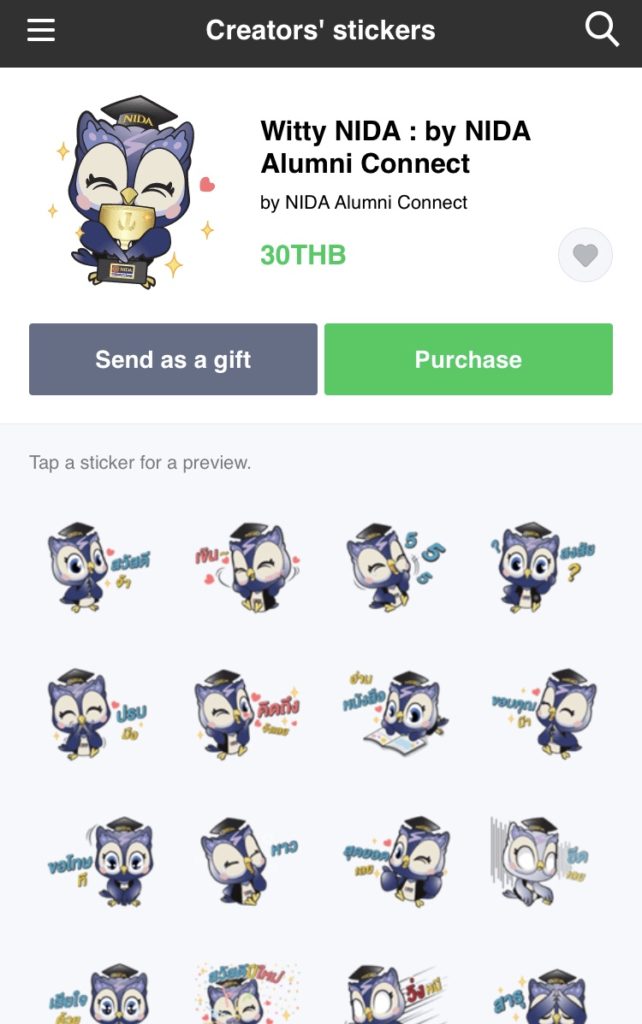Preview the owl sticker with "555"

pyautogui.click(x=395, y=567)
